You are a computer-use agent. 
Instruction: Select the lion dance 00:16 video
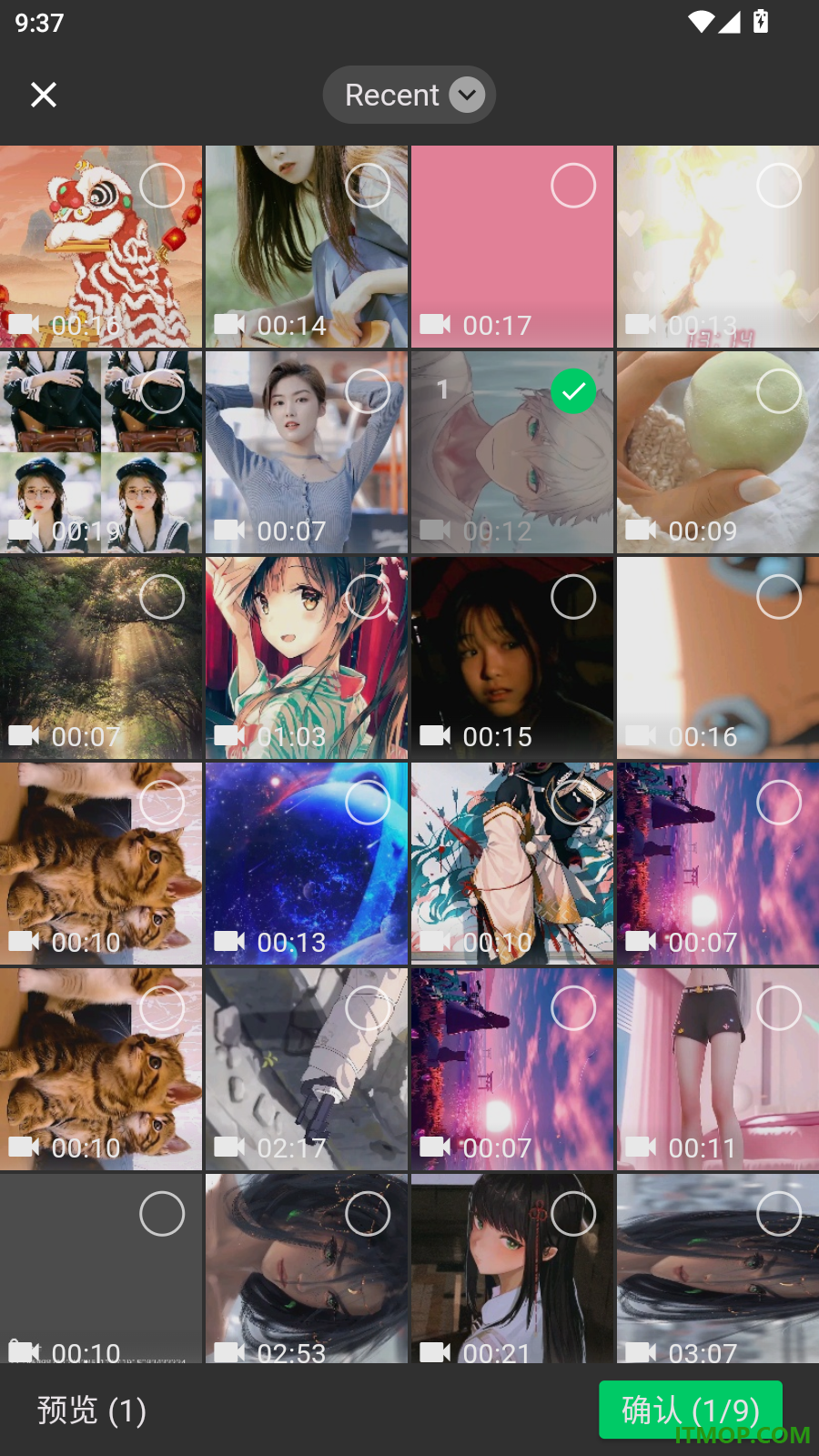tap(162, 186)
